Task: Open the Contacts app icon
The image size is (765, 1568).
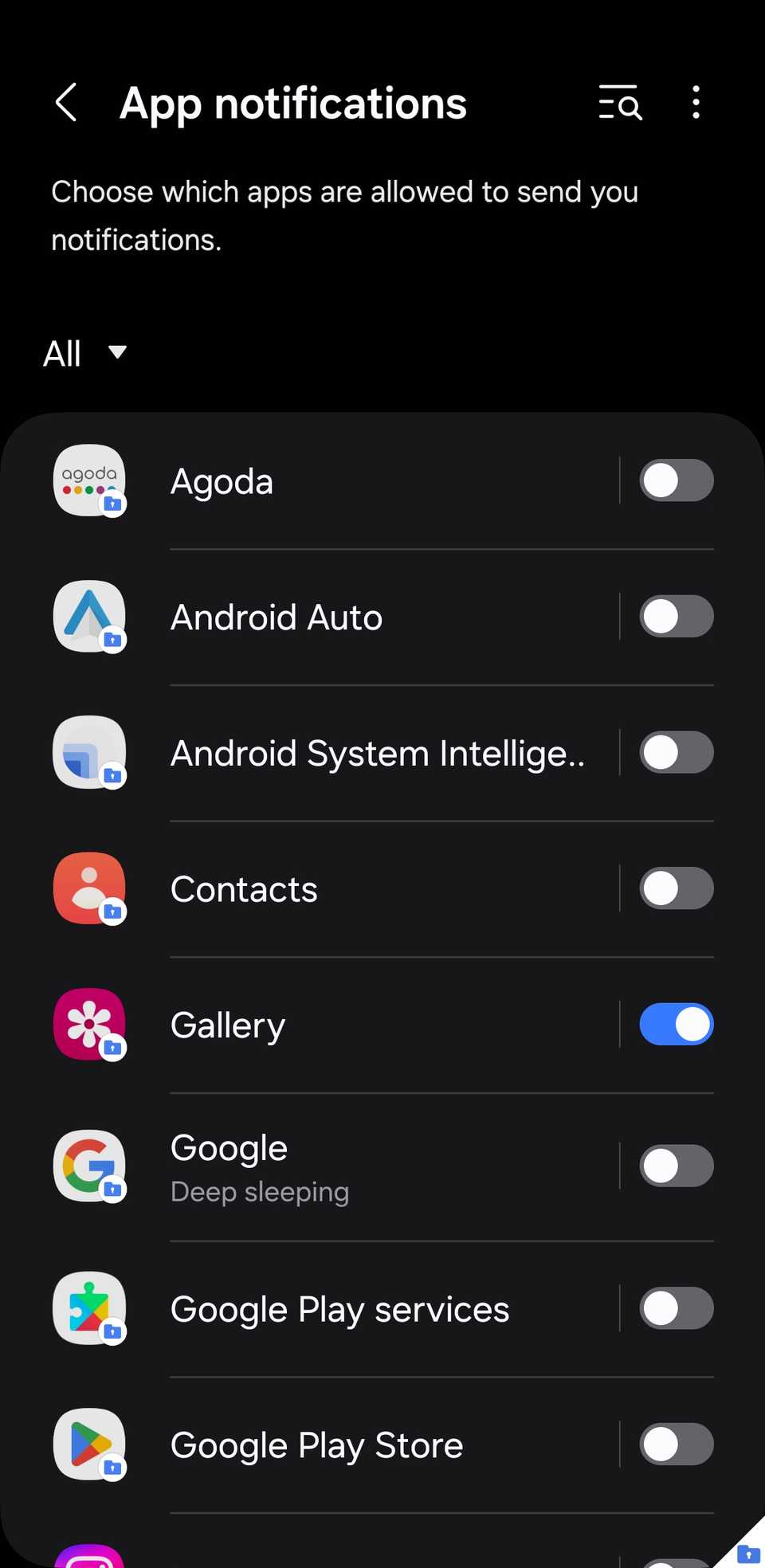Action: tap(88, 888)
